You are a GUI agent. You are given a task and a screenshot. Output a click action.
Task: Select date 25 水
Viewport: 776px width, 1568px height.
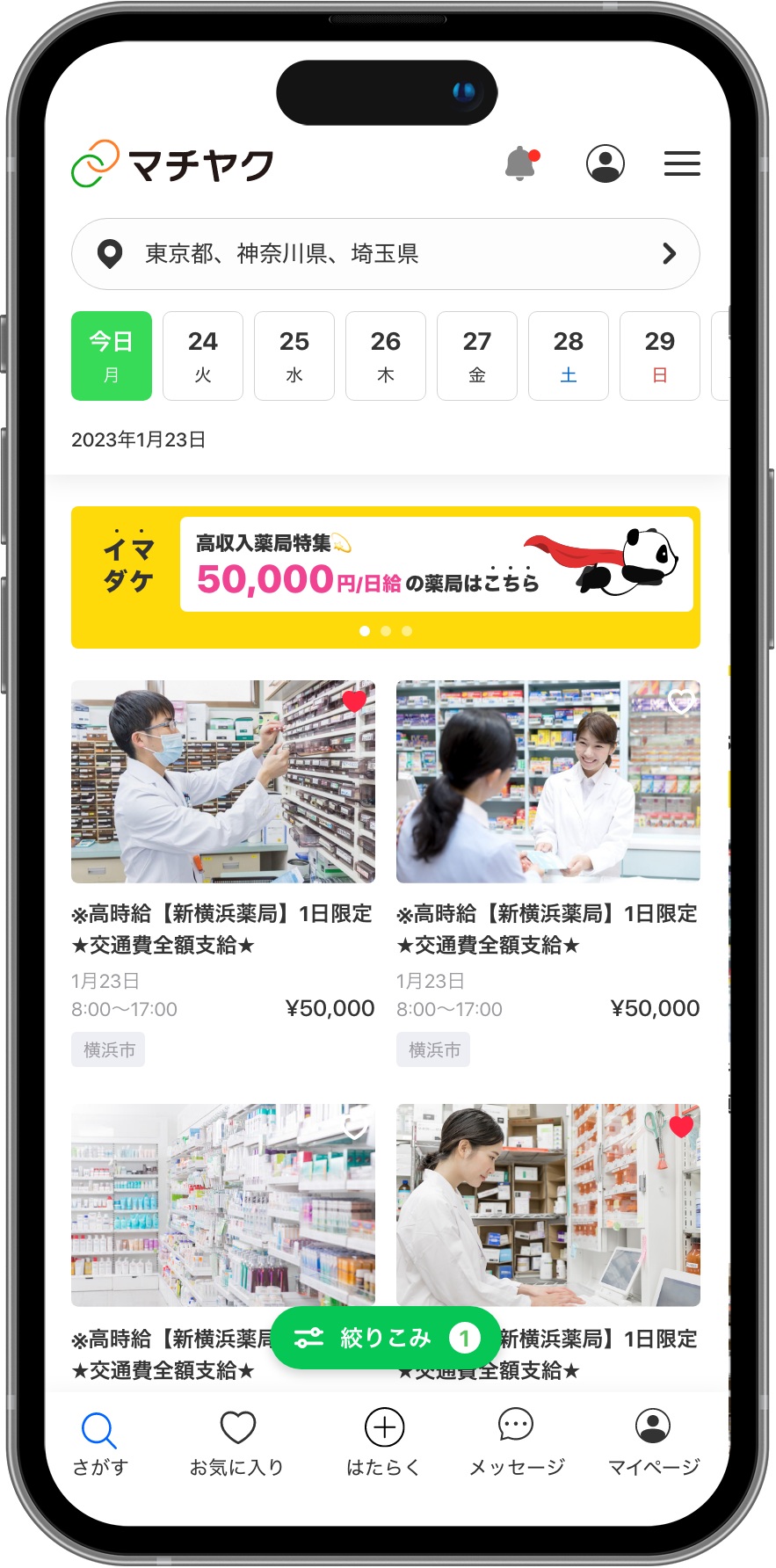[294, 356]
